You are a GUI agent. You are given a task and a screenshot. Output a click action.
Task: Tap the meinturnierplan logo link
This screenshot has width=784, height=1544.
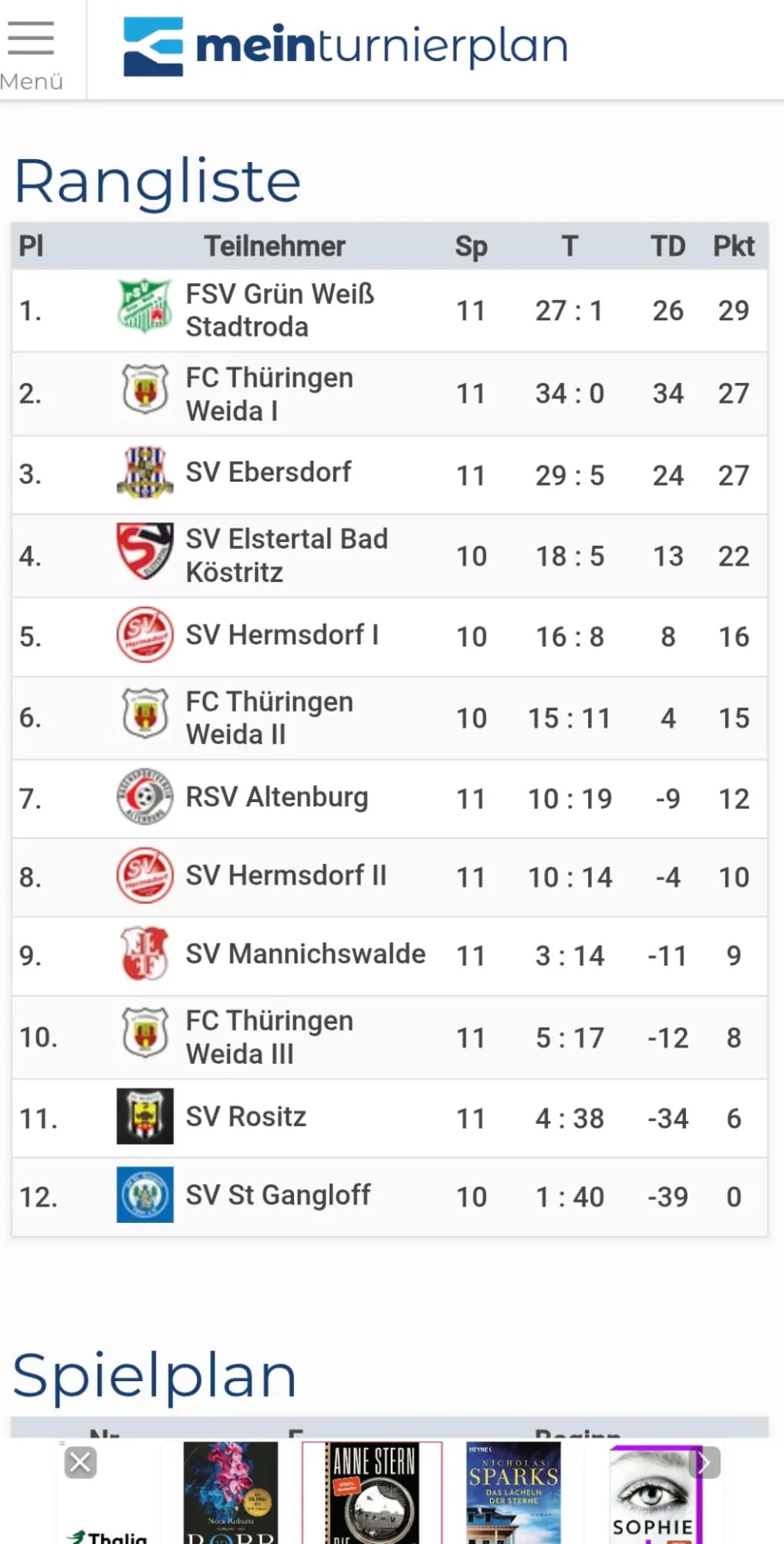(x=346, y=46)
